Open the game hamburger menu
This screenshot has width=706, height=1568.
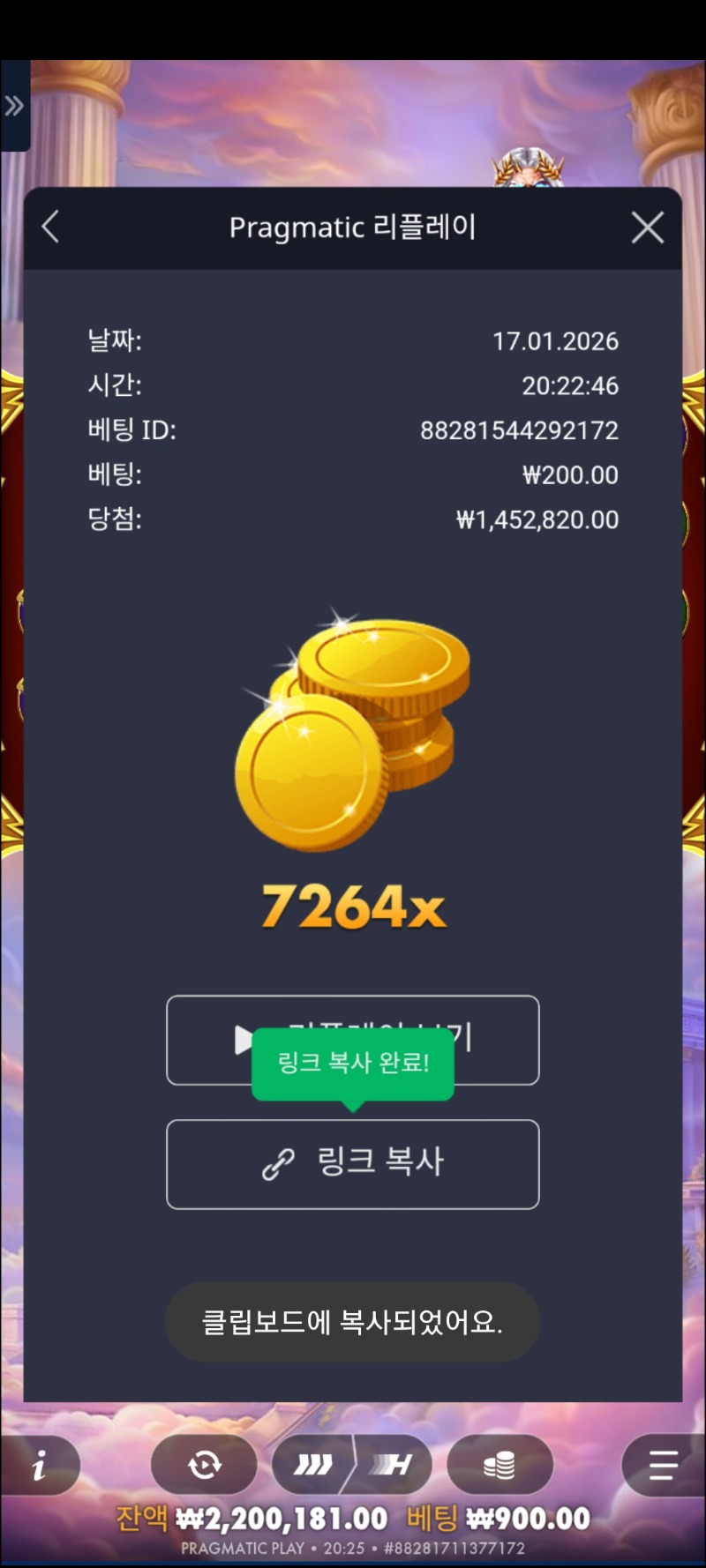pos(663,1465)
